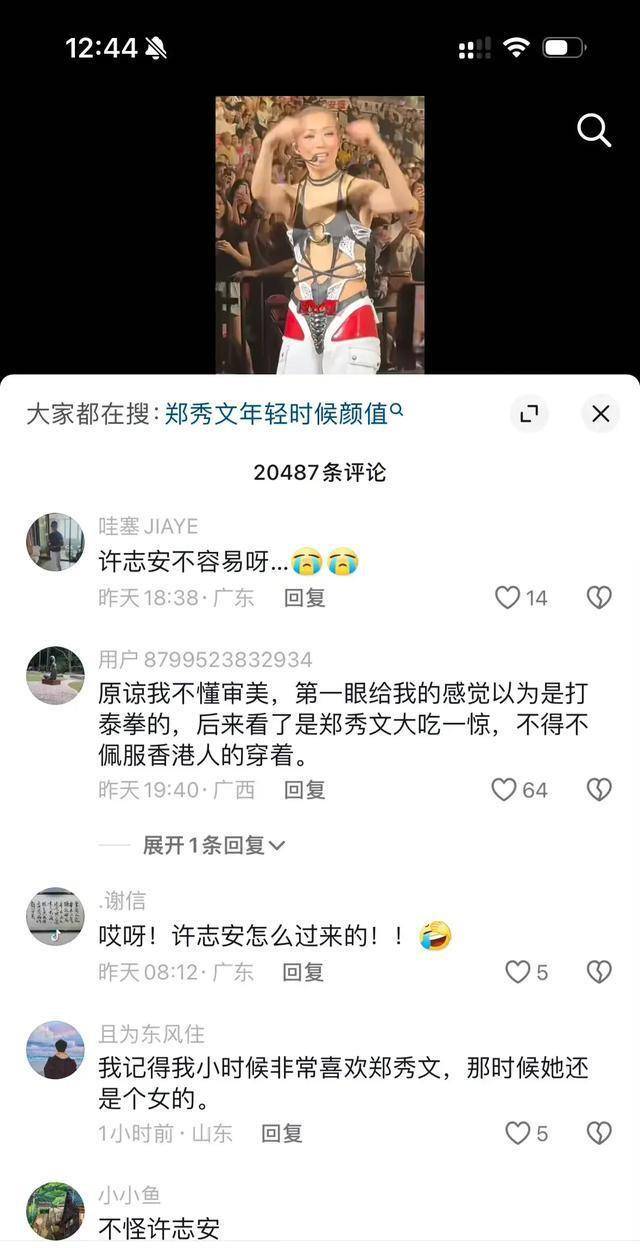
Task: Like 哇塞 JIAYE's comment
Action: point(508,598)
